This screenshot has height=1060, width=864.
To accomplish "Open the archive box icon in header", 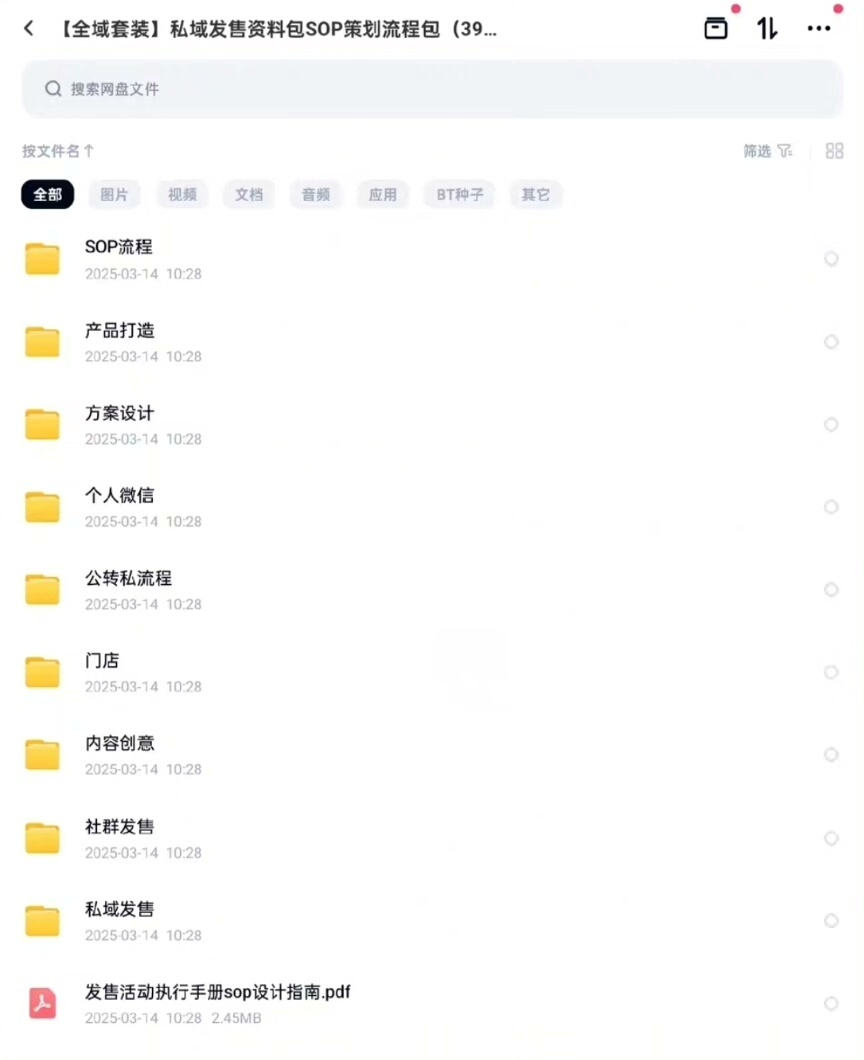I will pyautogui.click(x=716, y=29).
